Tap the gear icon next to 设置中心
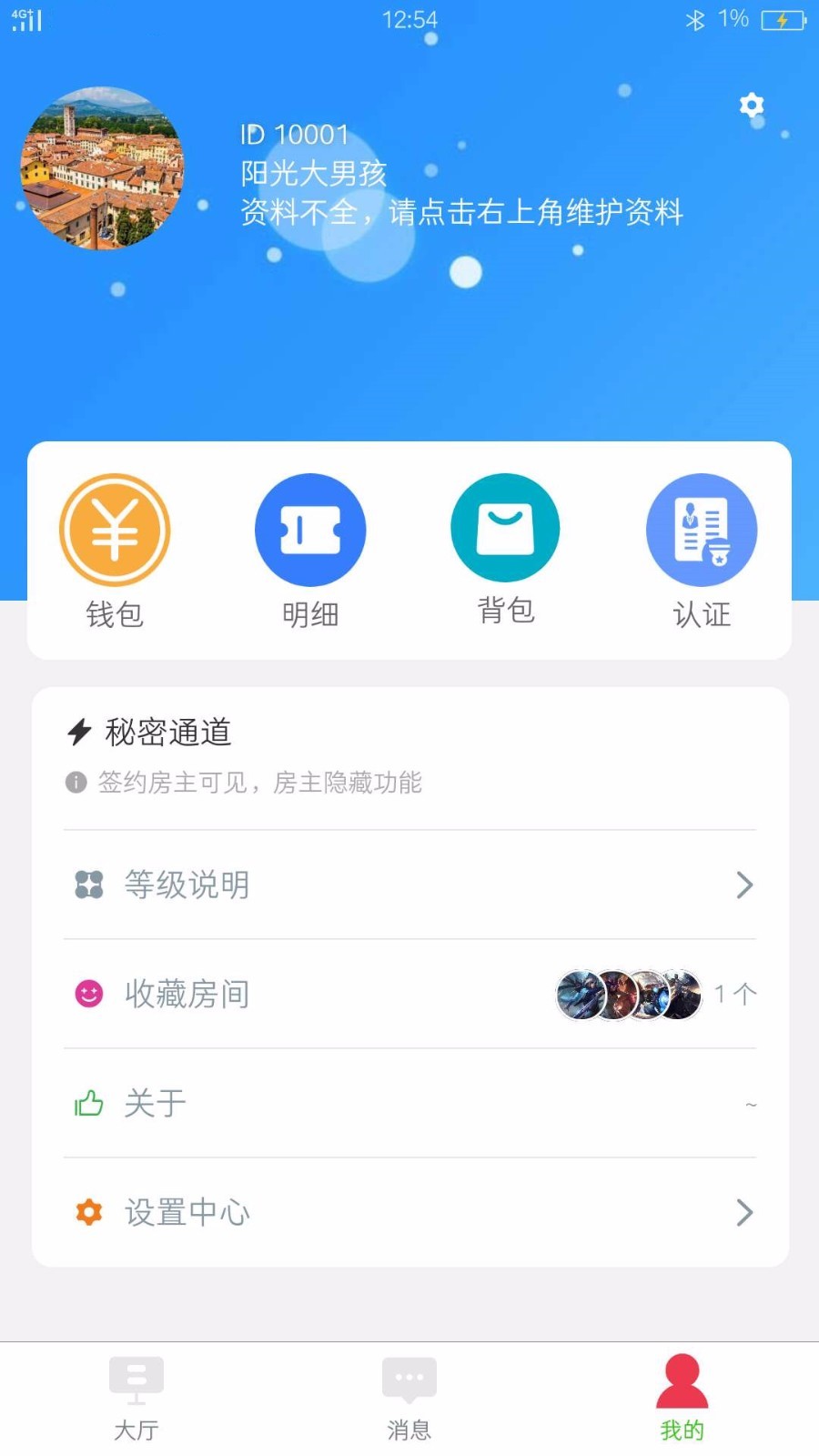Image resolution: width=819 pixels, height=1456 pixels. tap(88, 1212)
